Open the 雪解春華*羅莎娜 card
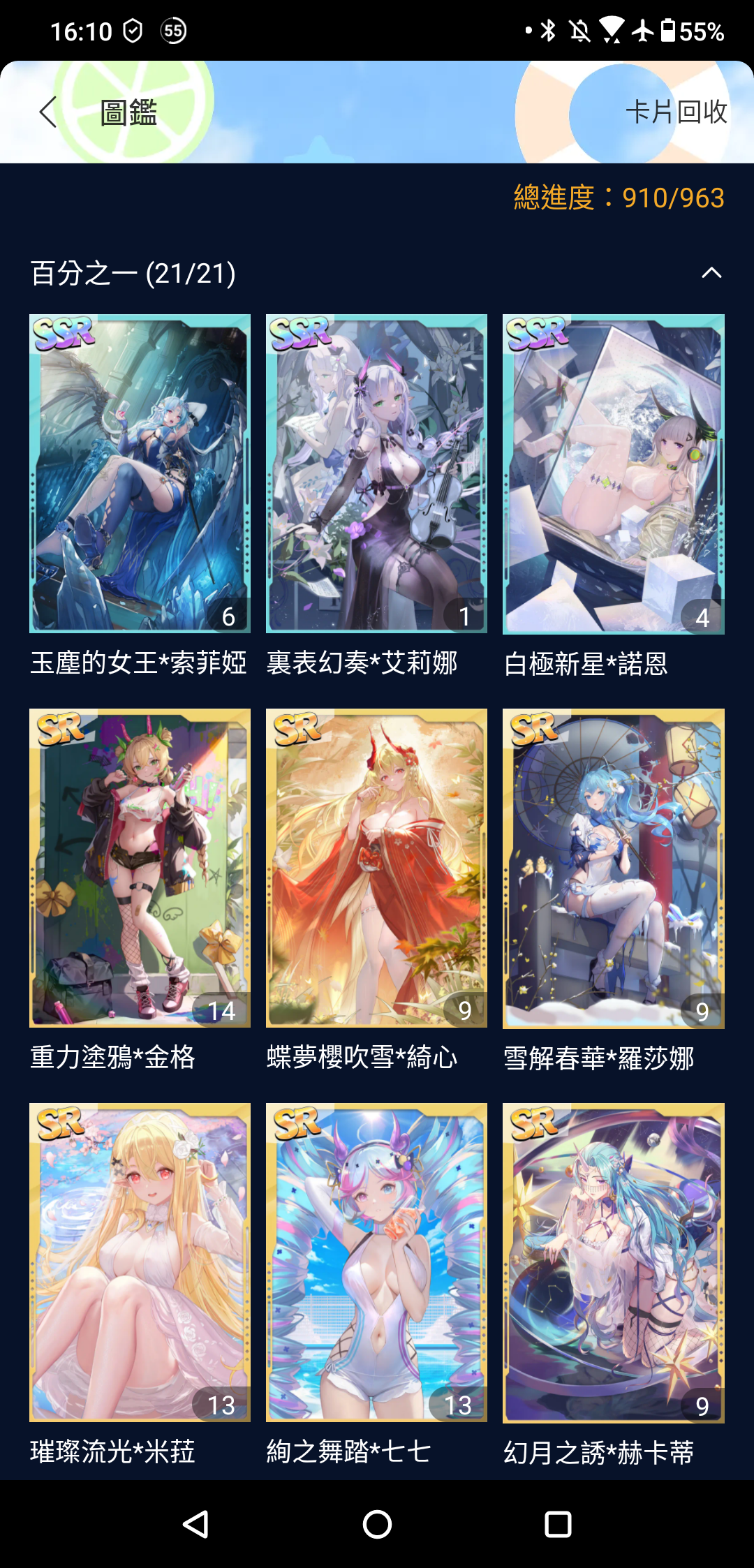 tap(613, 868)
